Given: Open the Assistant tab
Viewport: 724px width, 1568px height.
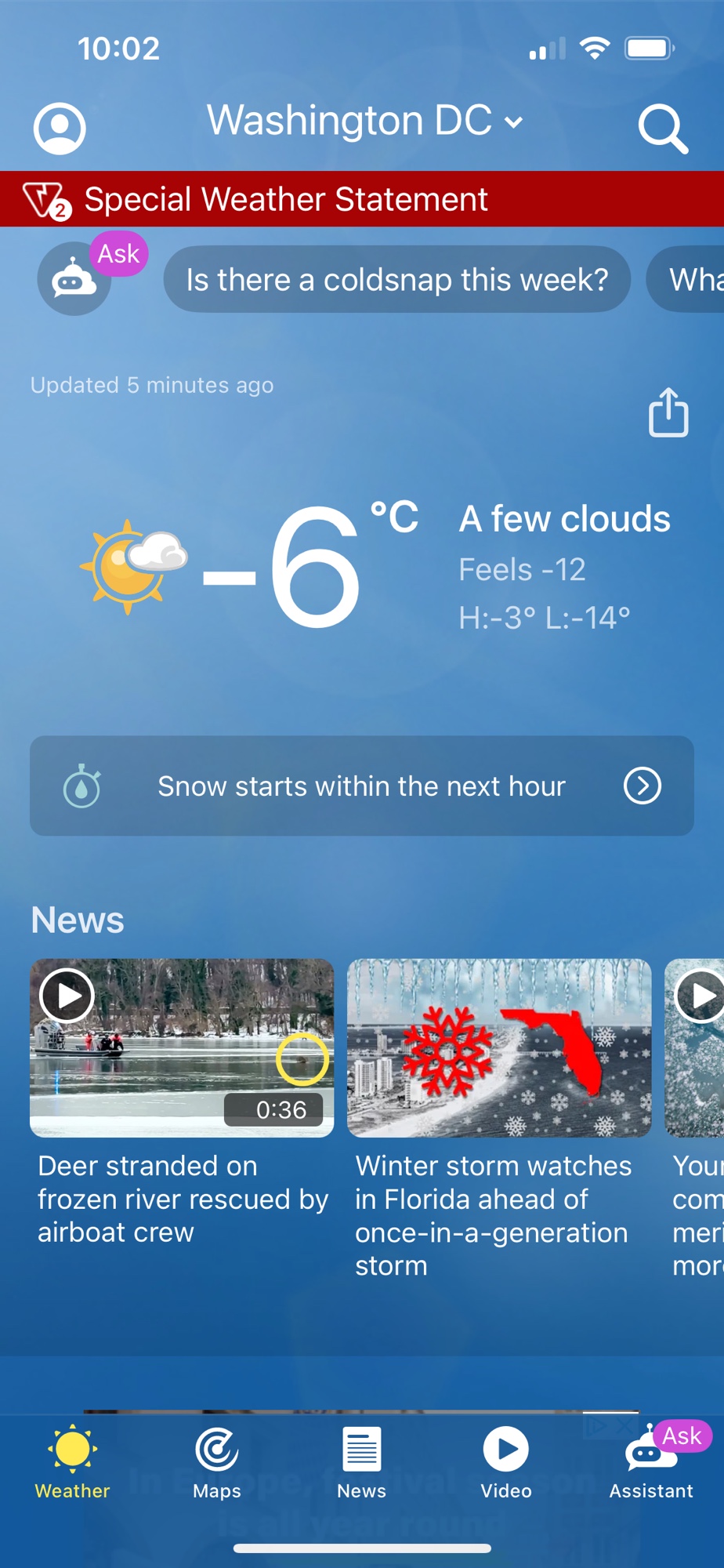Looking at the screenshot, I should [651, 1463].
